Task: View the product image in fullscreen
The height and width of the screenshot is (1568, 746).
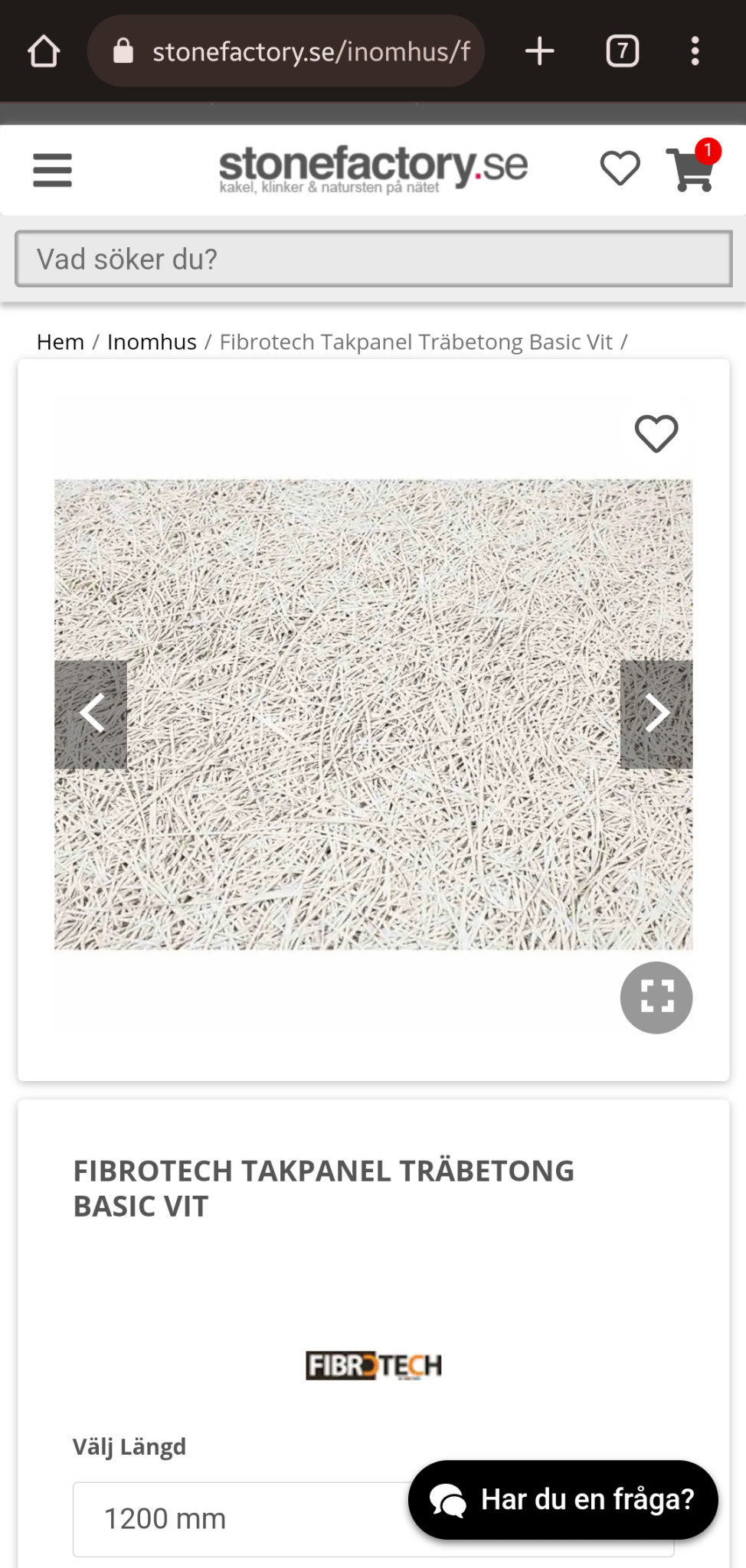Action: (656, 998)
